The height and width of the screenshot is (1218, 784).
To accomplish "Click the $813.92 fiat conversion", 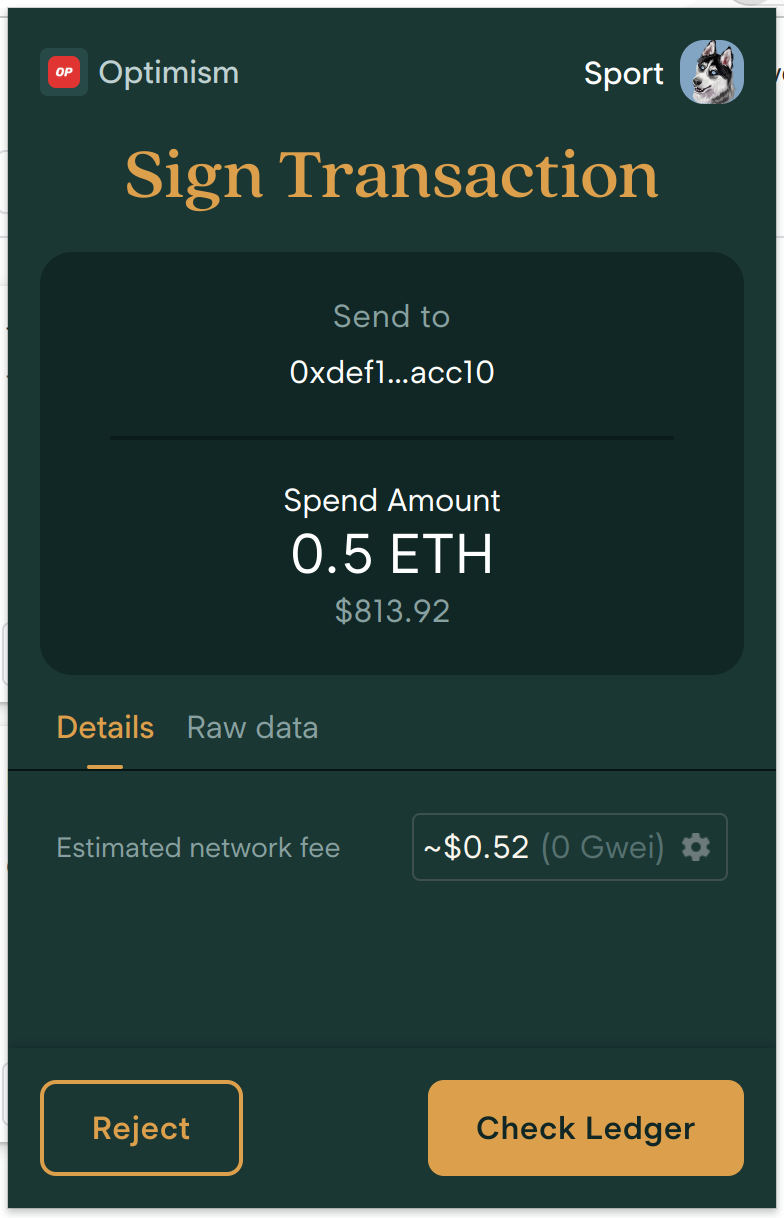I will pyautogui.click(x=392, y=610).
